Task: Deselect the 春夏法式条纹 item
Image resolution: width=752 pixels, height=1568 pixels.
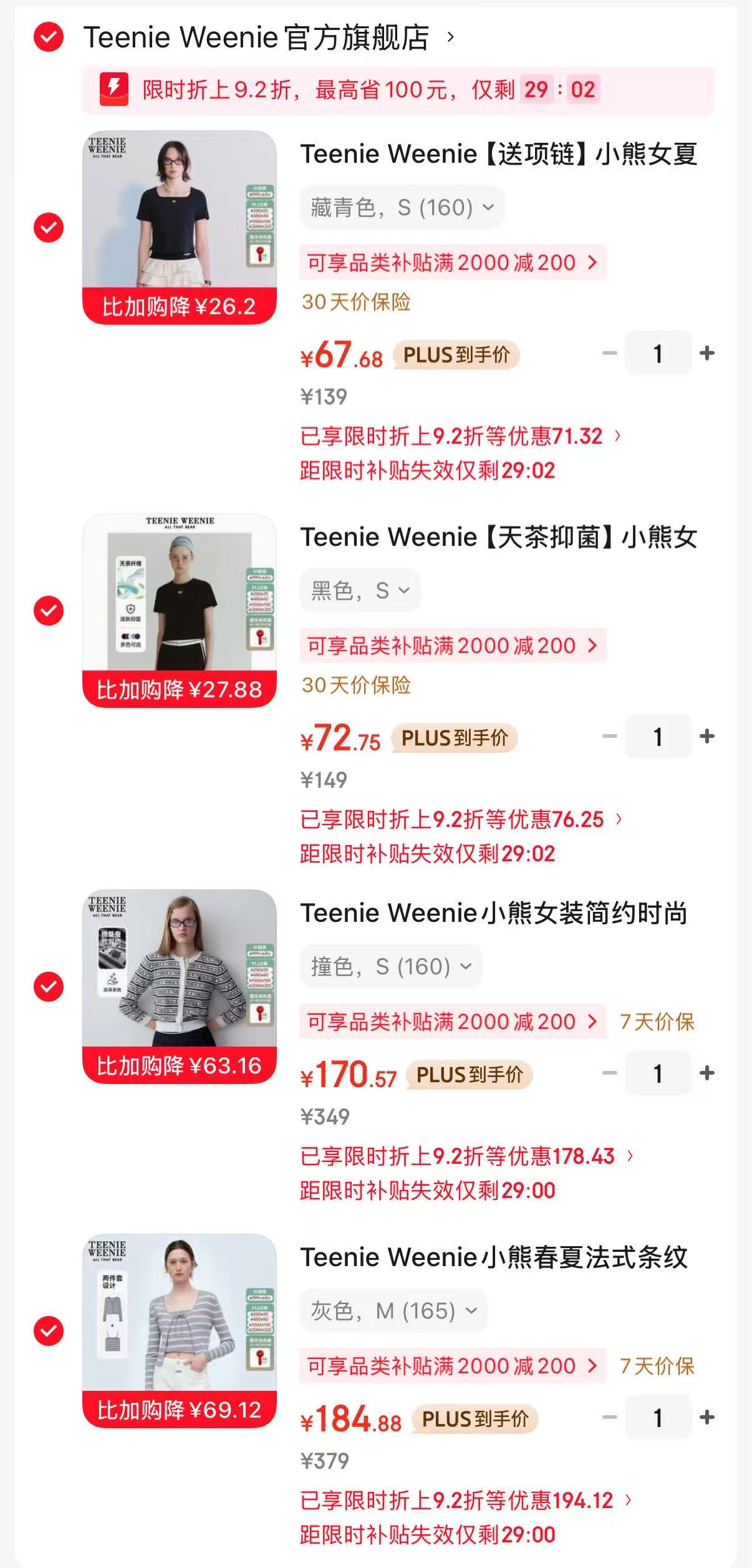Action: click(x=49, y=1331)
